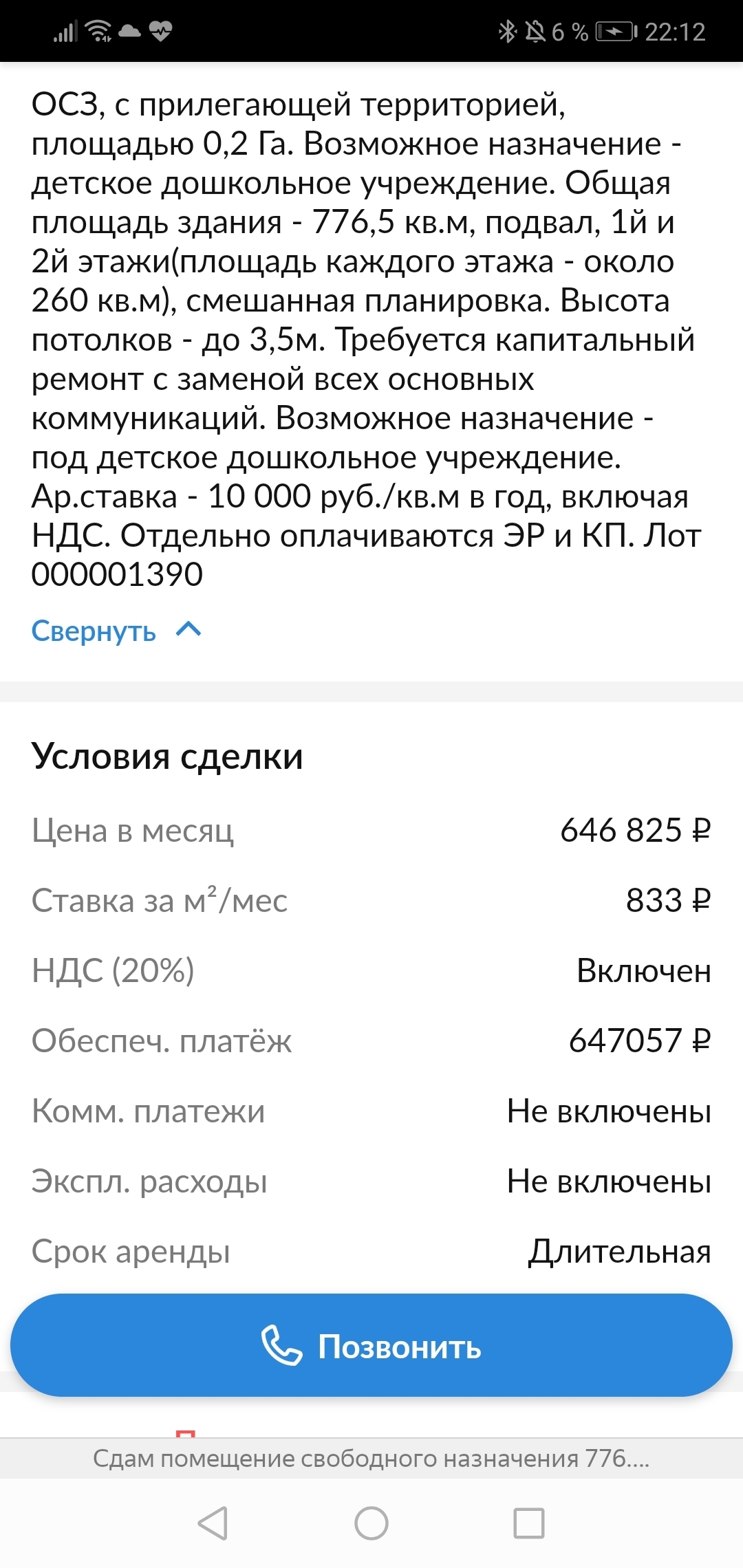
Task: Go to the home screen
Action: pyautogui.click(x=371, y=1523)
